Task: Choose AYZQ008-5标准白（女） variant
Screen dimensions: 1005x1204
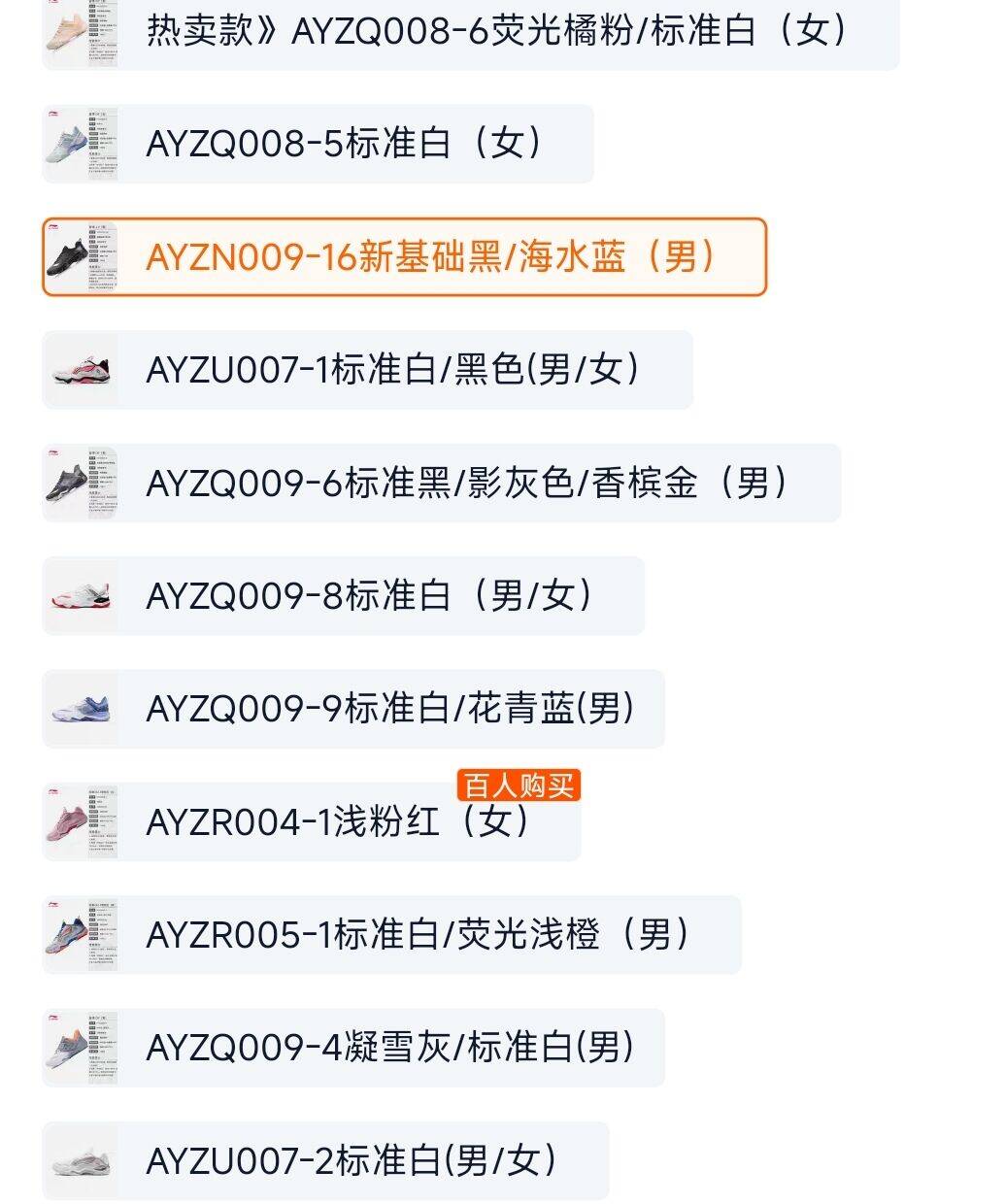Action: click(318, 144)
